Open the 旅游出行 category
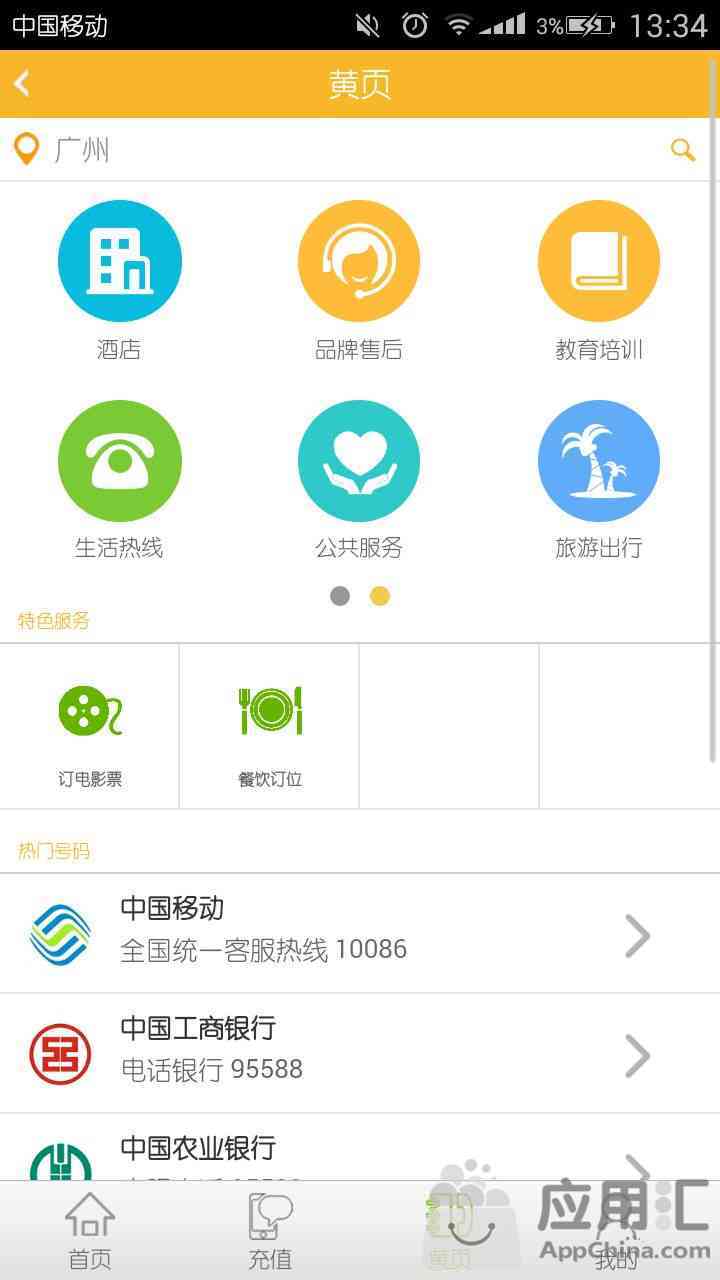720x1280 pixels. pos(599,479)
